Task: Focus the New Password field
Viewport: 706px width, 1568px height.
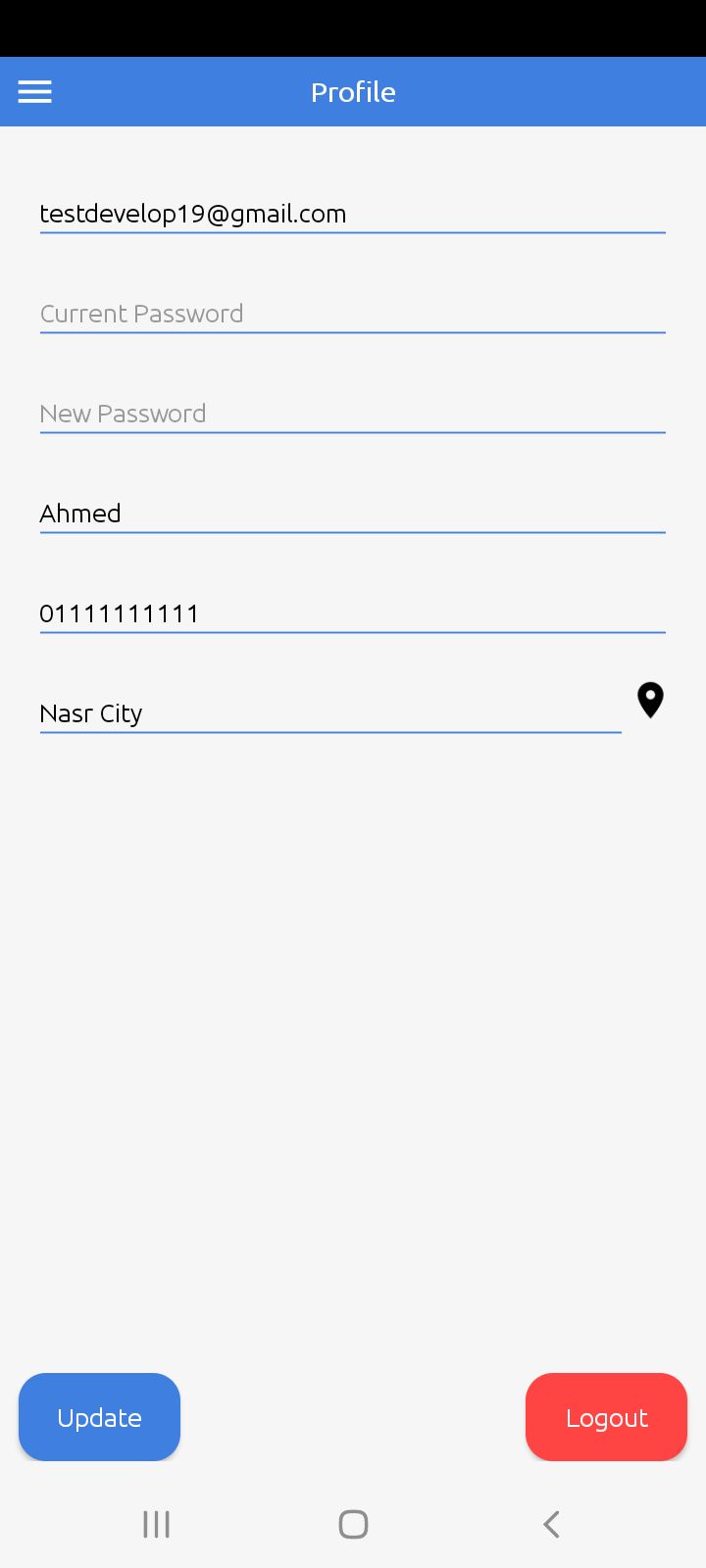Action: click(352, 415)
